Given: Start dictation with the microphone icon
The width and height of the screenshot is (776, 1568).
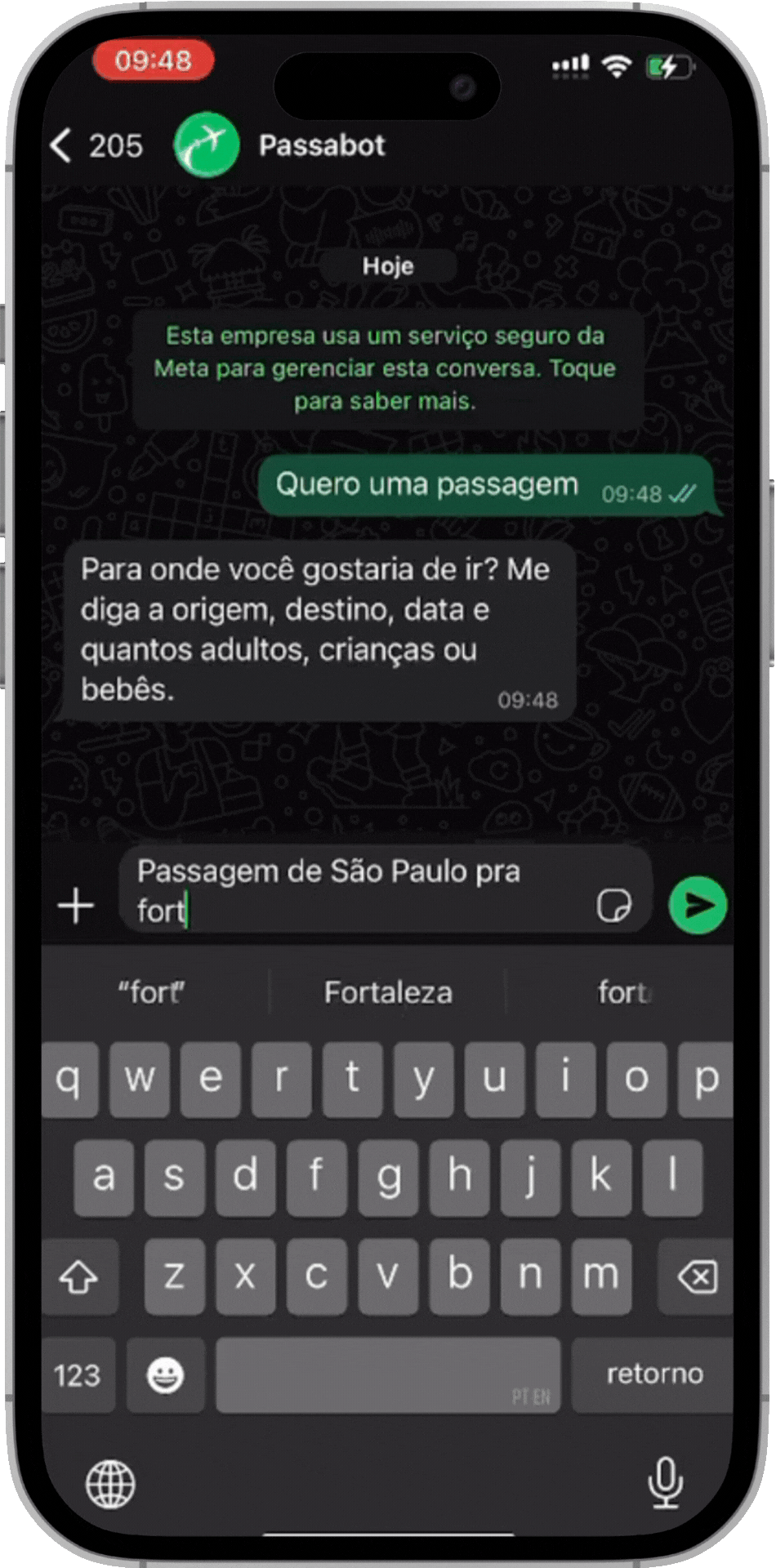Looking at the screenshot, I should [x=665, y=1481].
